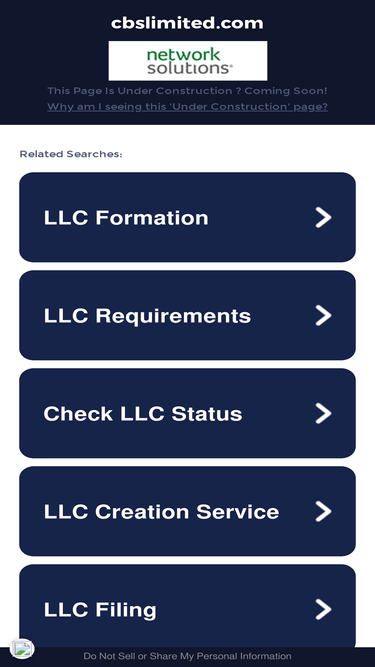
Task: Tap Check LLC Status
Action: 187,413
